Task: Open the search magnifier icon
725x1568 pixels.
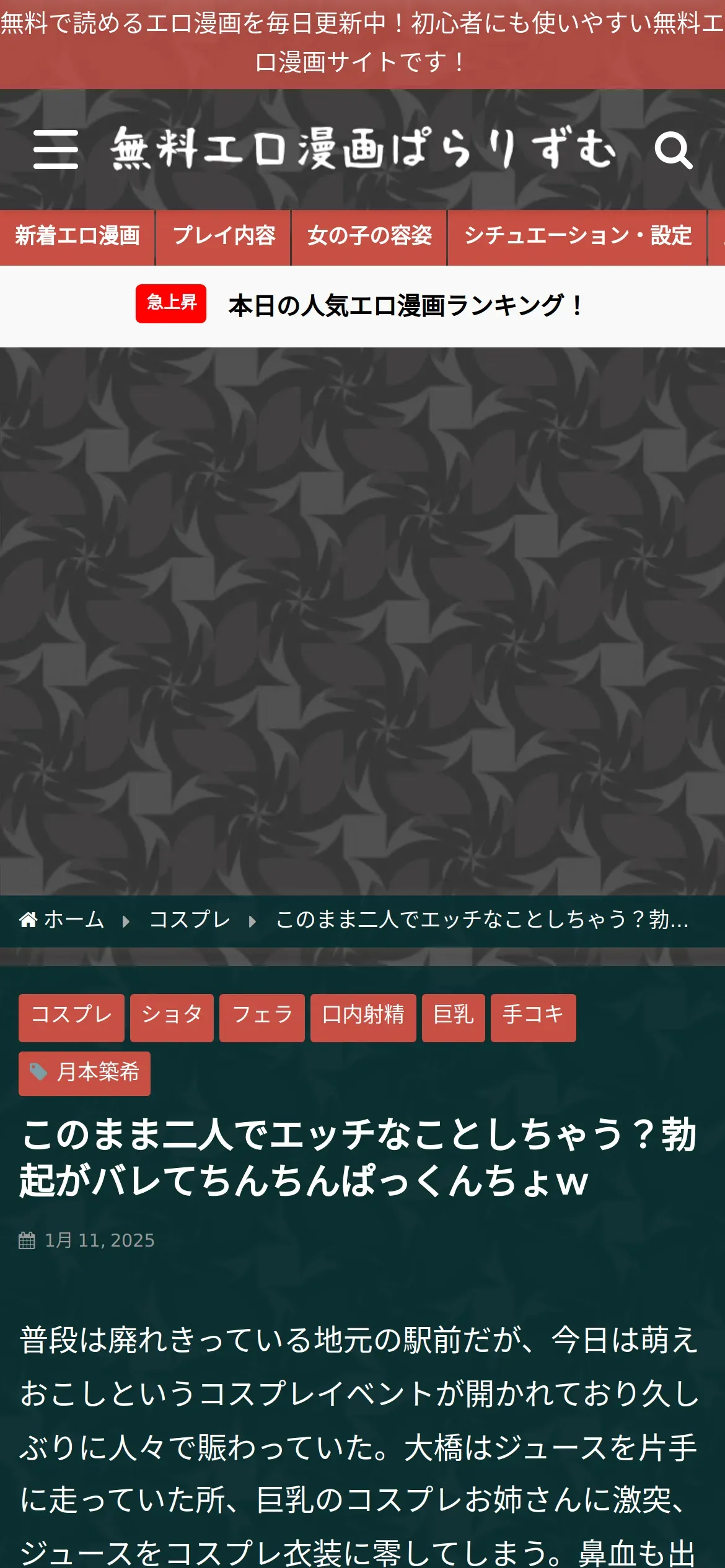Action: [x=674, y=150]
